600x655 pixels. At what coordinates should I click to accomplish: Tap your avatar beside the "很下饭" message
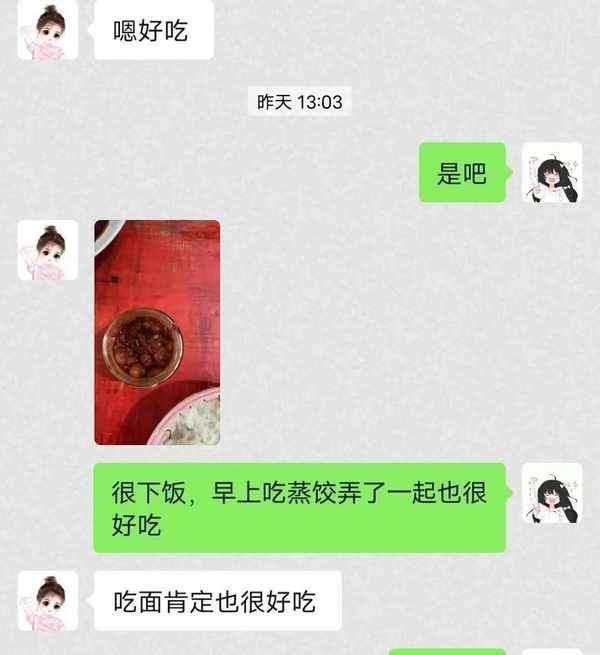tap(552, 493)
